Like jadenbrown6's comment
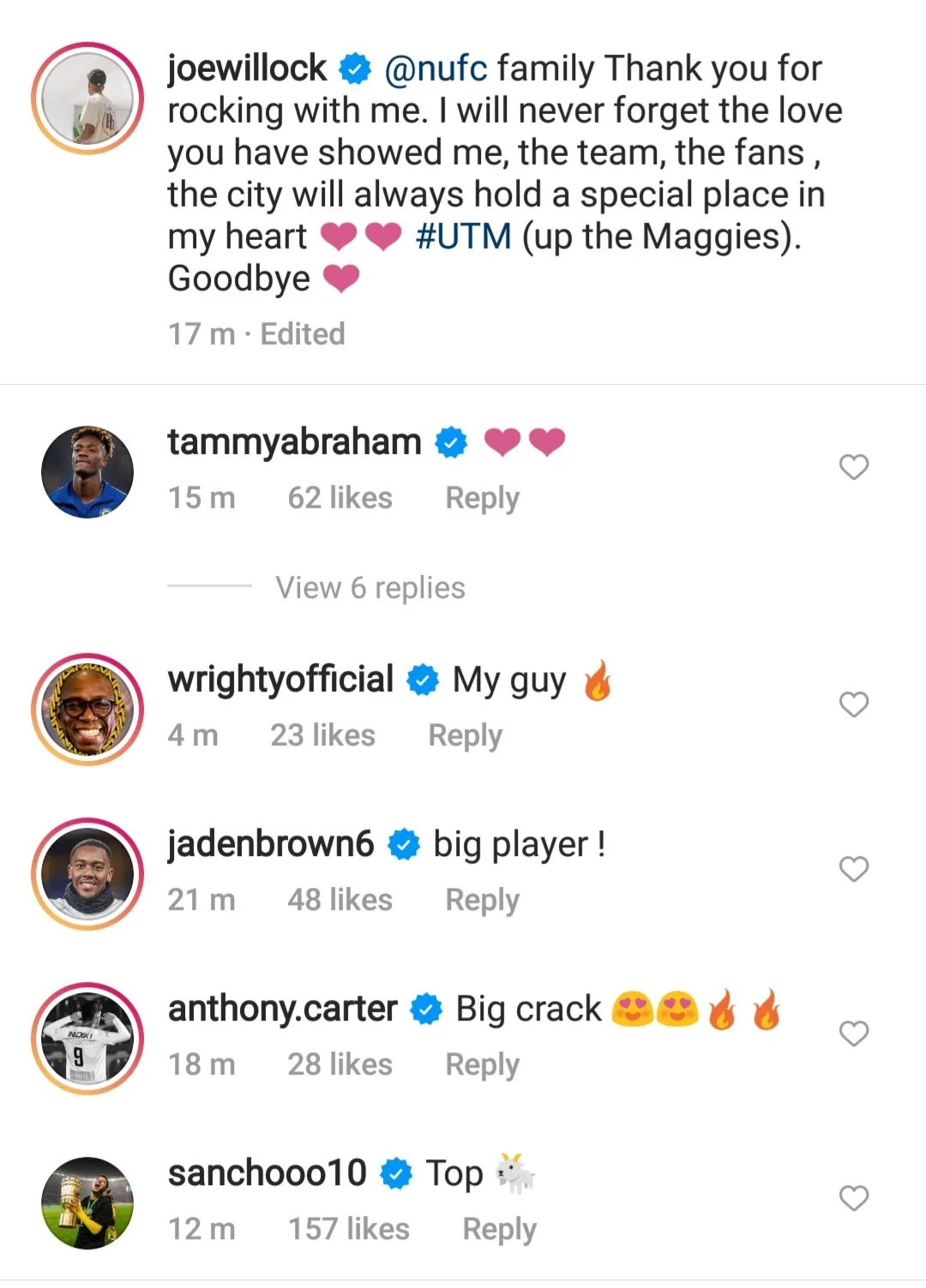 [x=853, y=869]
